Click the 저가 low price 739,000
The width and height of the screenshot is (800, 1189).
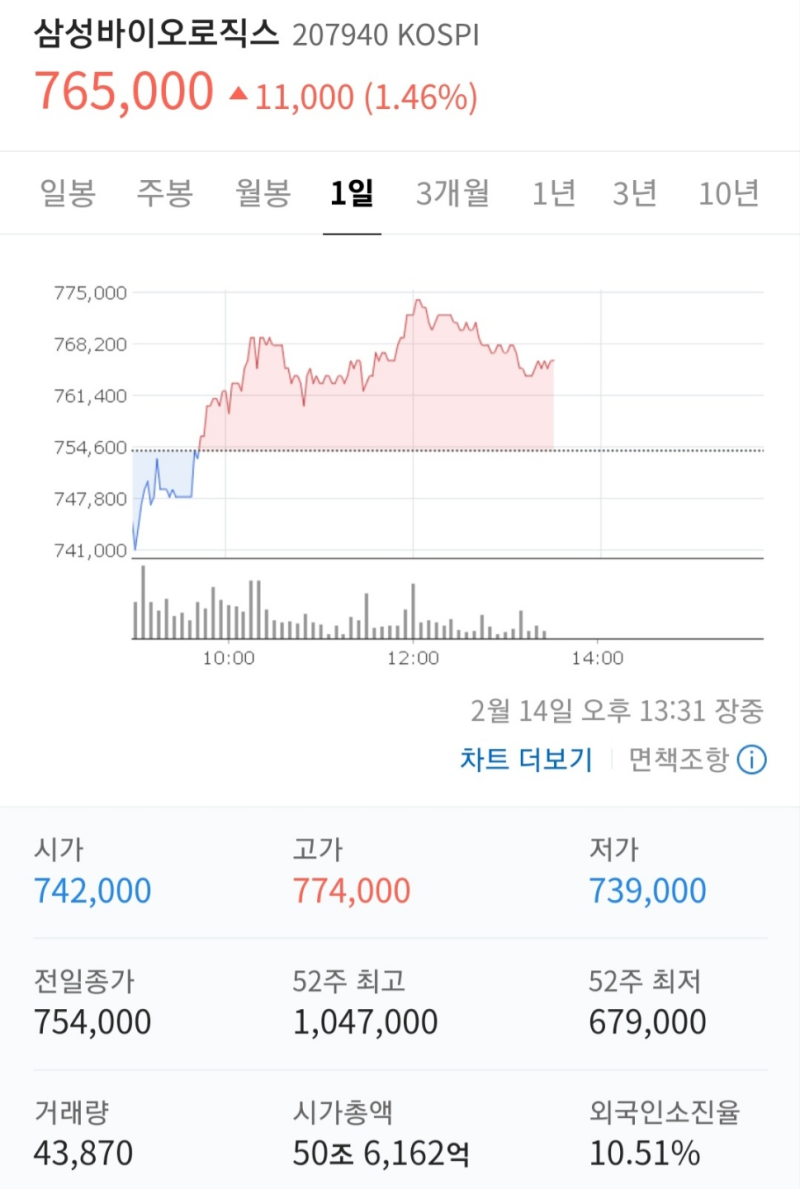click(647, 889)
